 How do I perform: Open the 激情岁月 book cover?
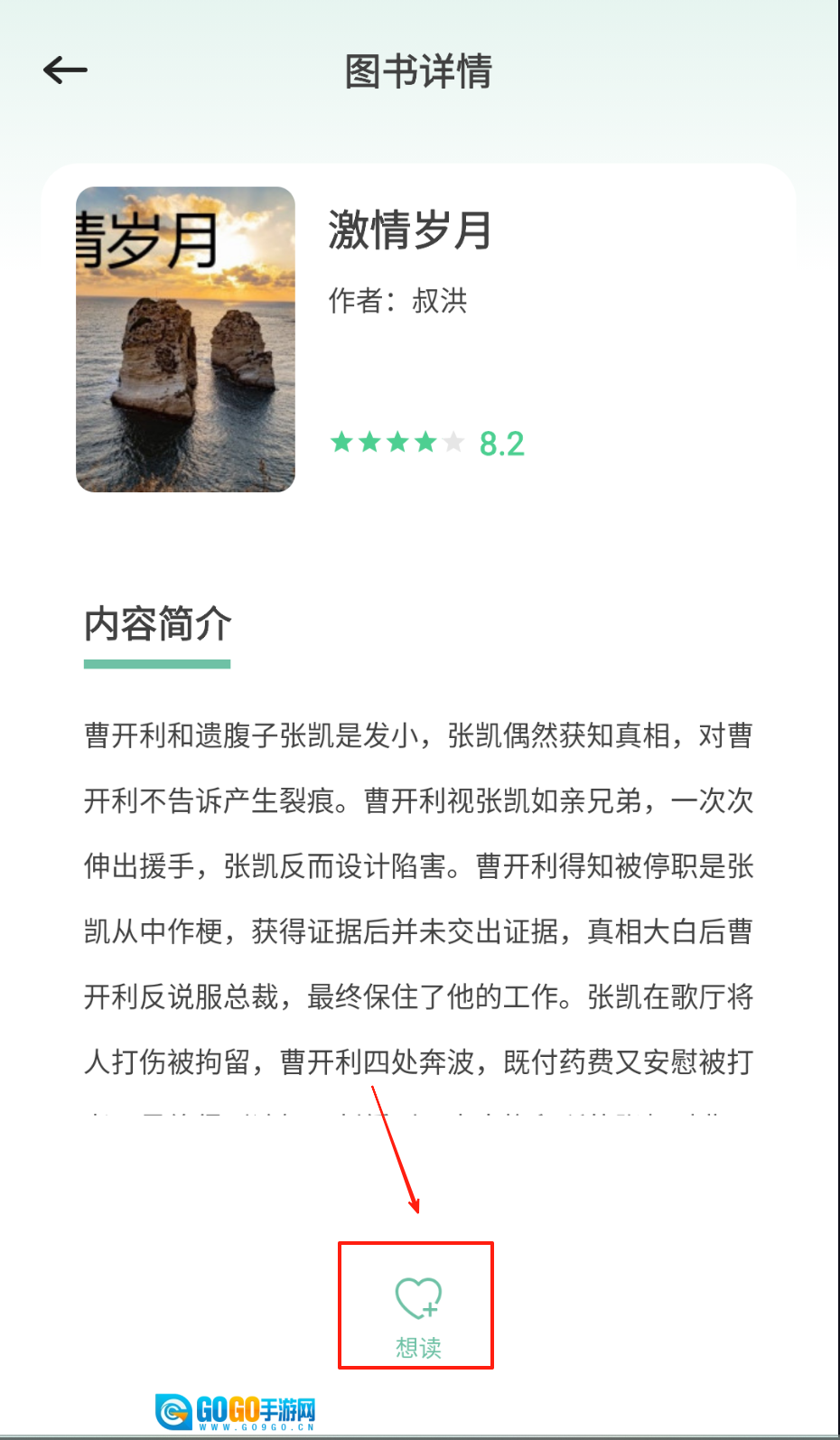tap(185, 340)
